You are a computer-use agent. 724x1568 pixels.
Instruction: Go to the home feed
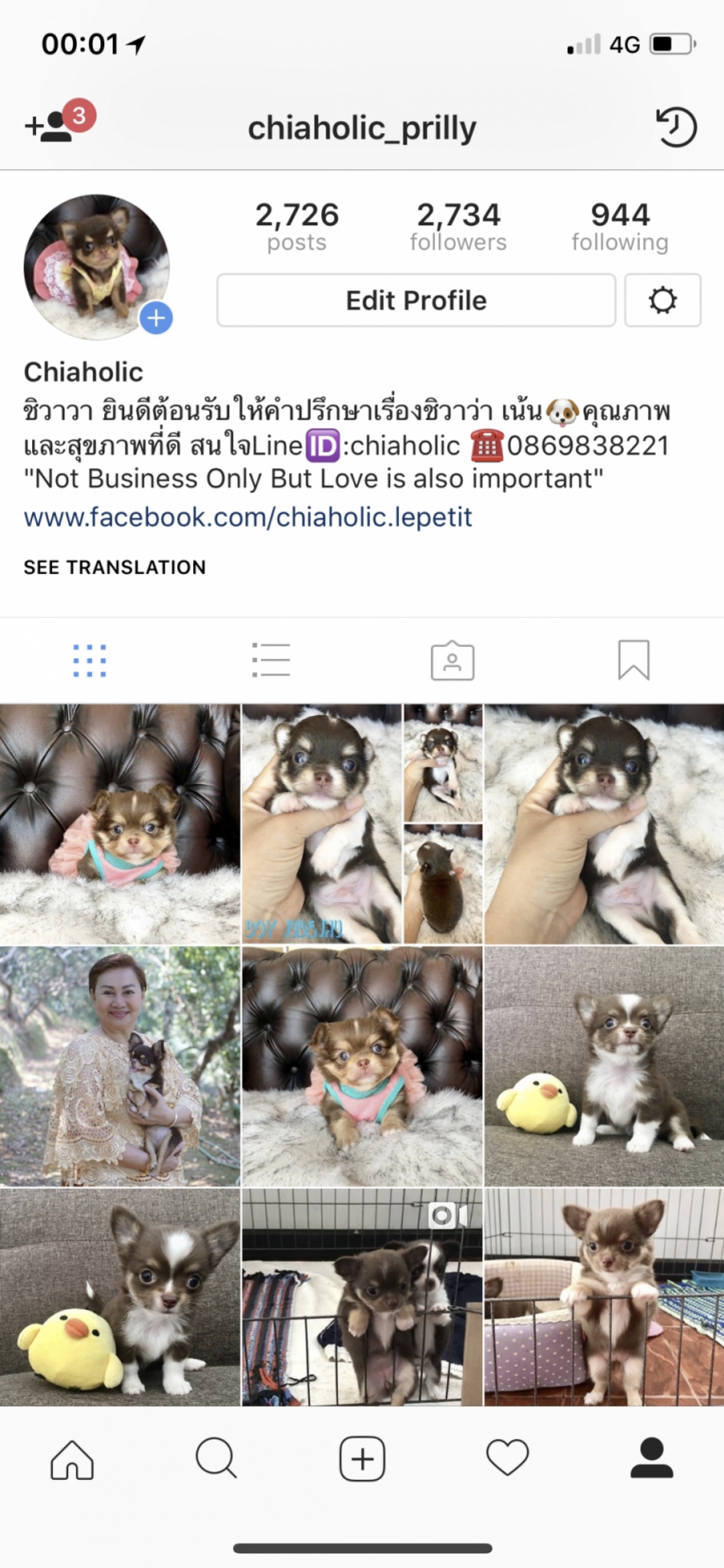(x=72, y=1459)
